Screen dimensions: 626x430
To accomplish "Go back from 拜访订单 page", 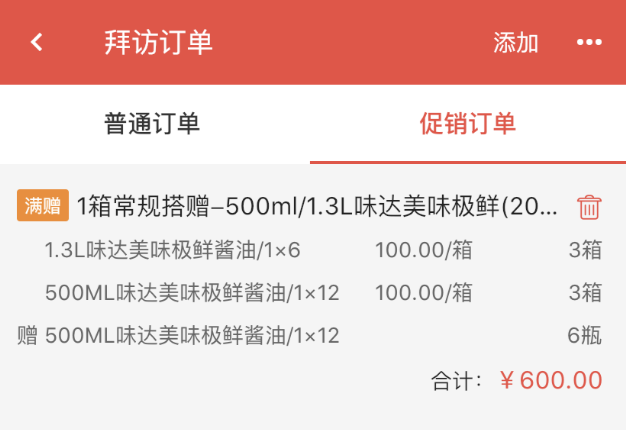I will [37, 42].
